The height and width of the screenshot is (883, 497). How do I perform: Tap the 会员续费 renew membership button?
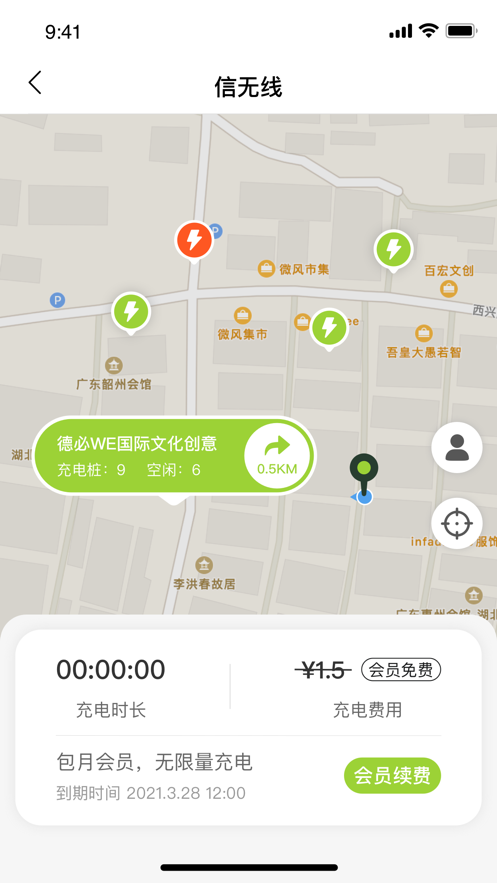tap(392, 775)
